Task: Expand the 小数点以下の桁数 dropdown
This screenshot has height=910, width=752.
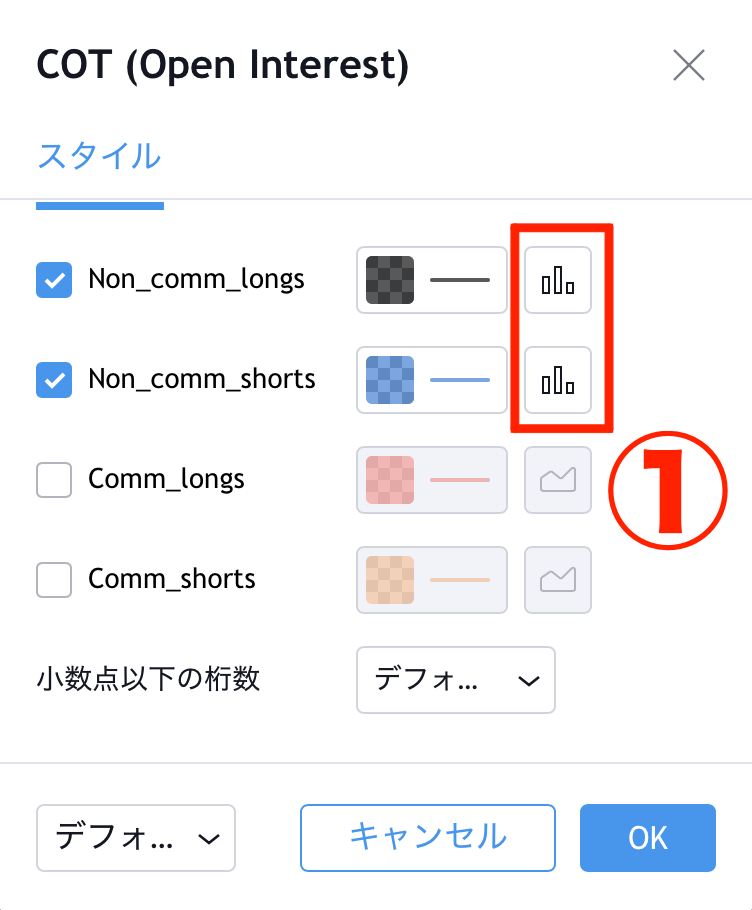Action: 455,680
